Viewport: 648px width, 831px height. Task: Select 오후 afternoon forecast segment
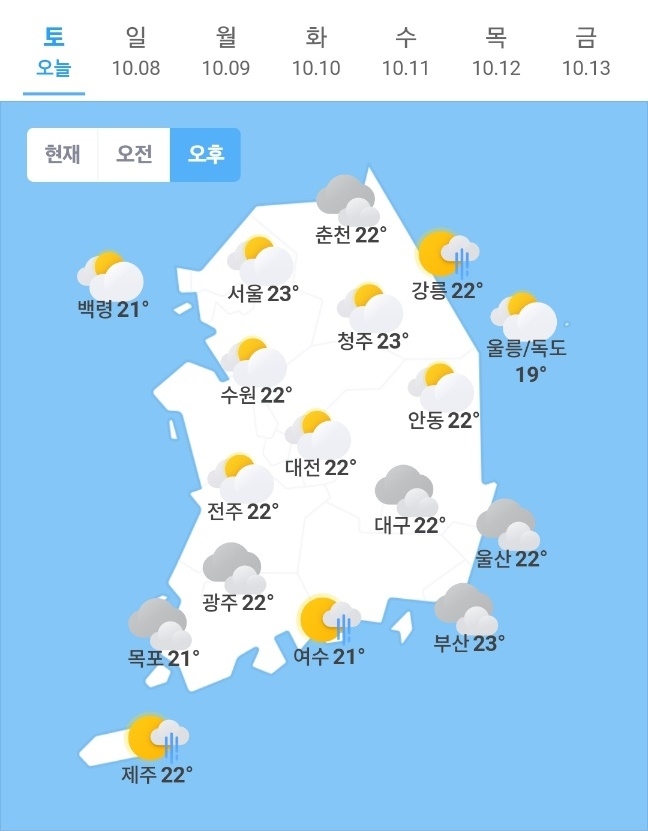(x=206, y=155)
